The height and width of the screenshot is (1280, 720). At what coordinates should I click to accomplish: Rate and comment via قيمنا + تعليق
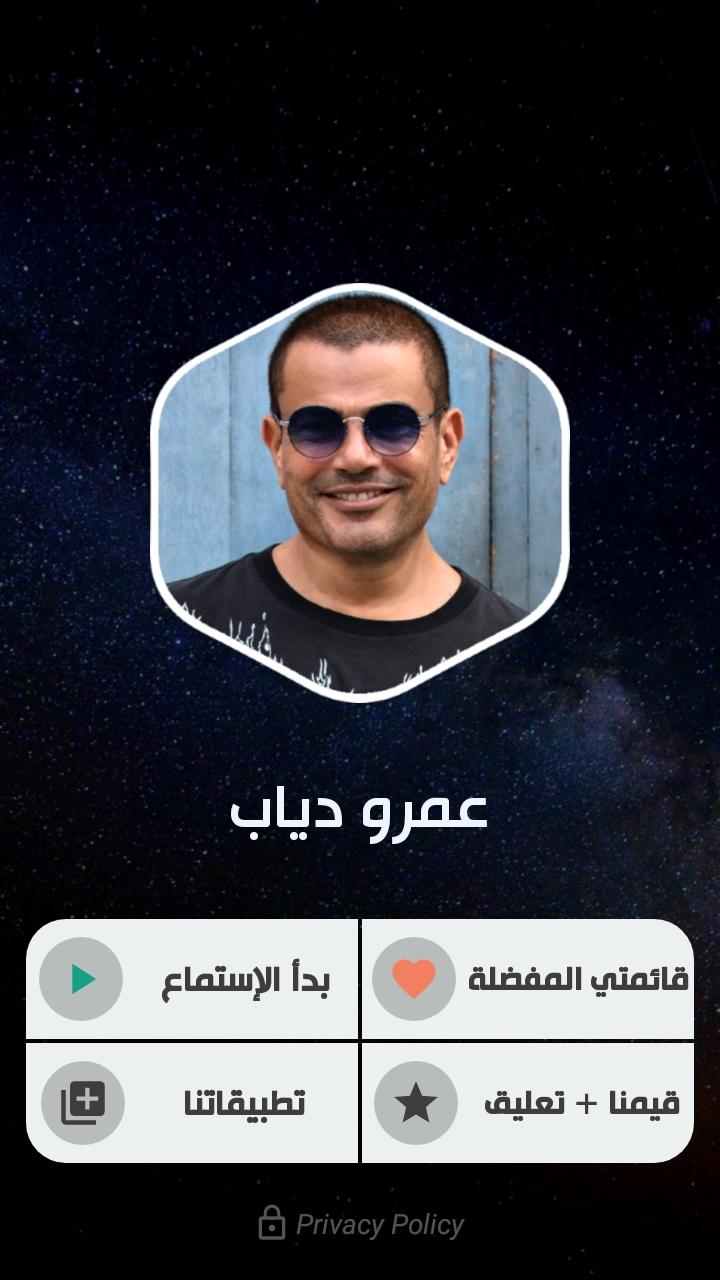[527, 1103]
